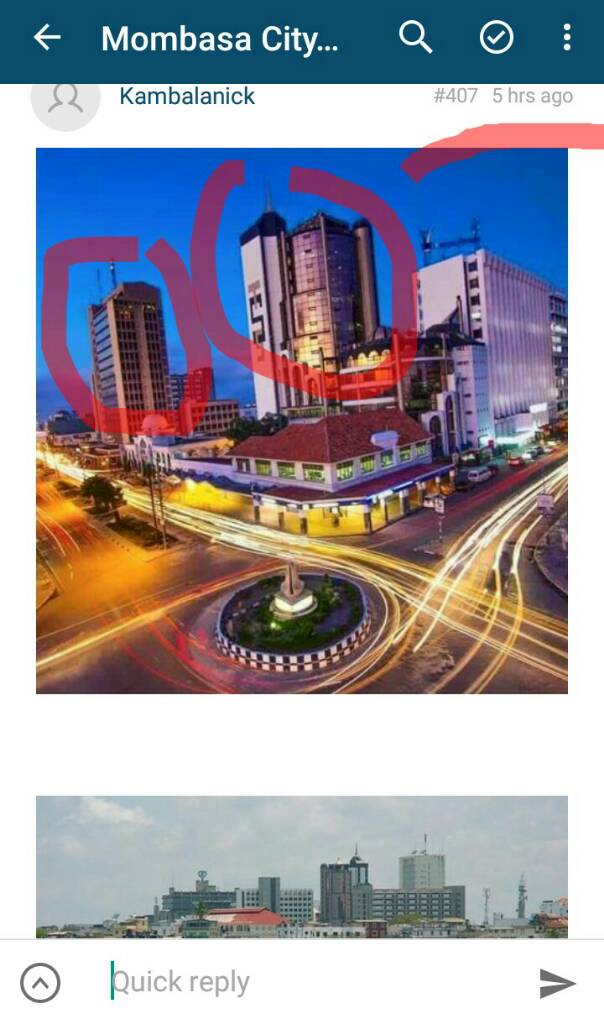Image resolution: width=604 pixels, height=1024 pixels.
Task: Go back using the top arrow
Action: click(47, 39)
